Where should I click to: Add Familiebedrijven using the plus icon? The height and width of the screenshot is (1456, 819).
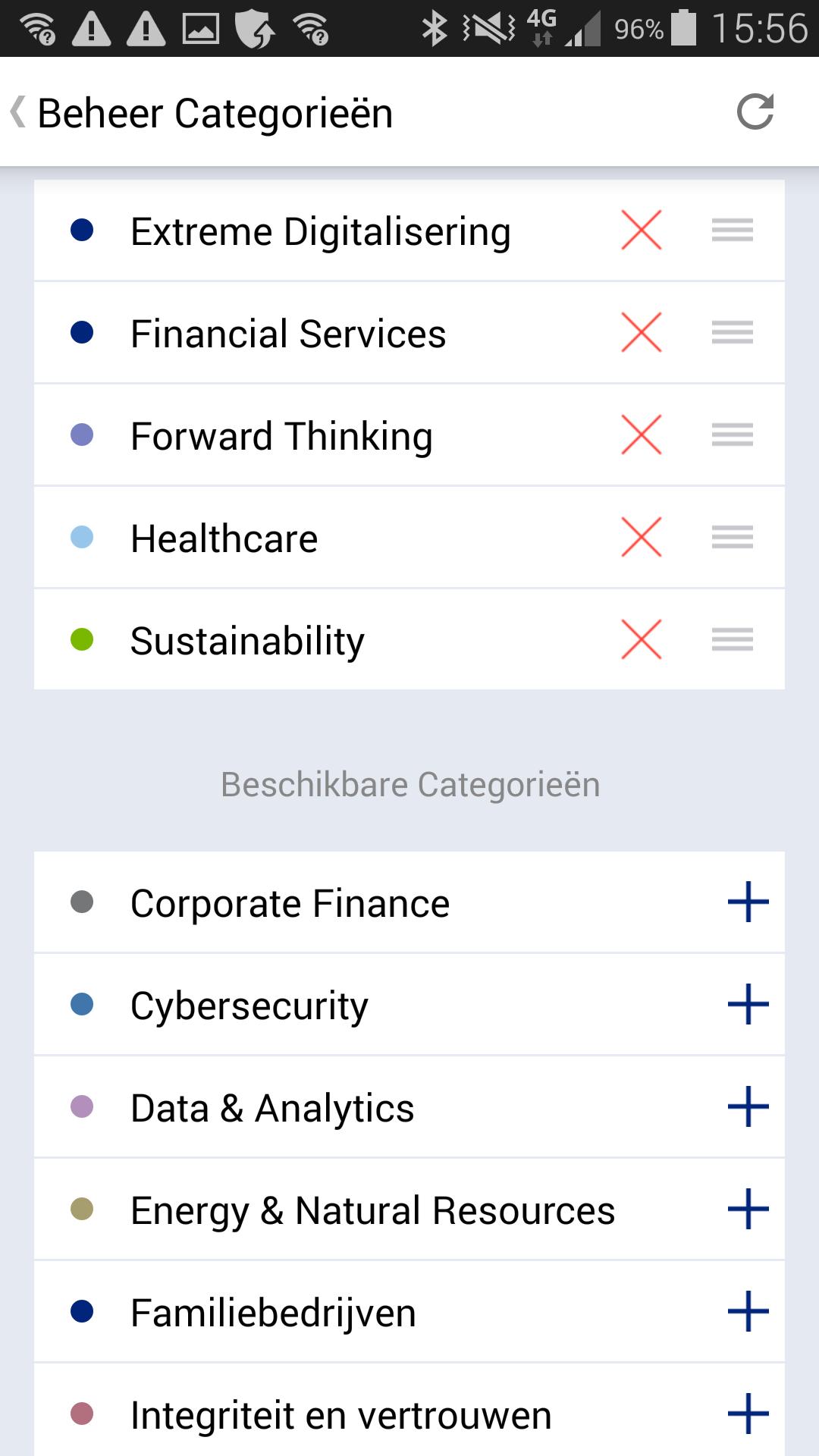(x=748, y=1311)
